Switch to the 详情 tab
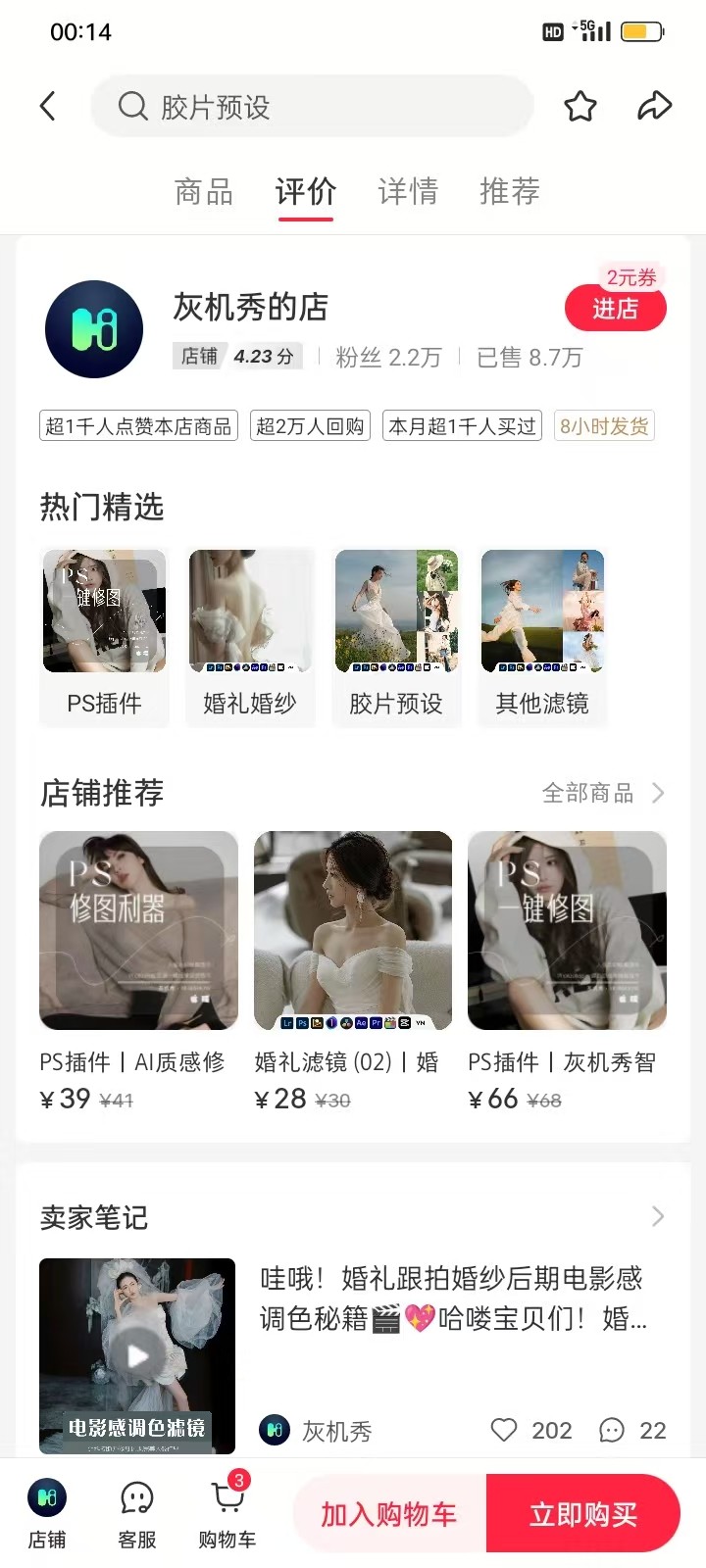The width and height of the screenshot is (706, 1568). [407, 191]
